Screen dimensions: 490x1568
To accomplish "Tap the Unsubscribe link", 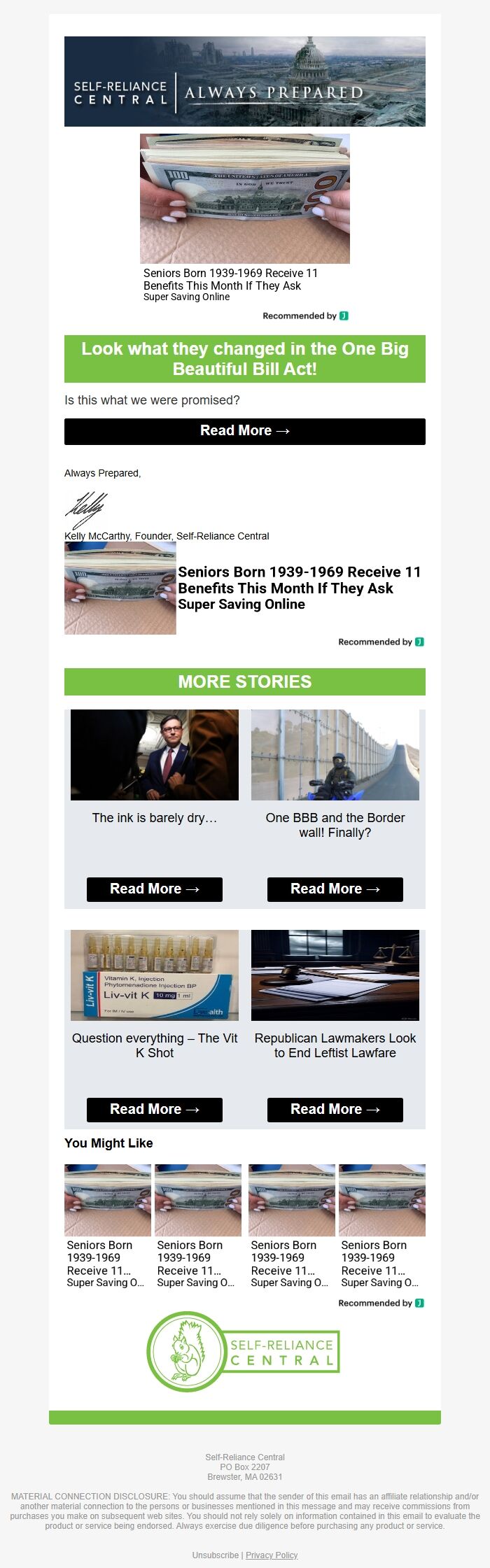I will point(216,1555).
